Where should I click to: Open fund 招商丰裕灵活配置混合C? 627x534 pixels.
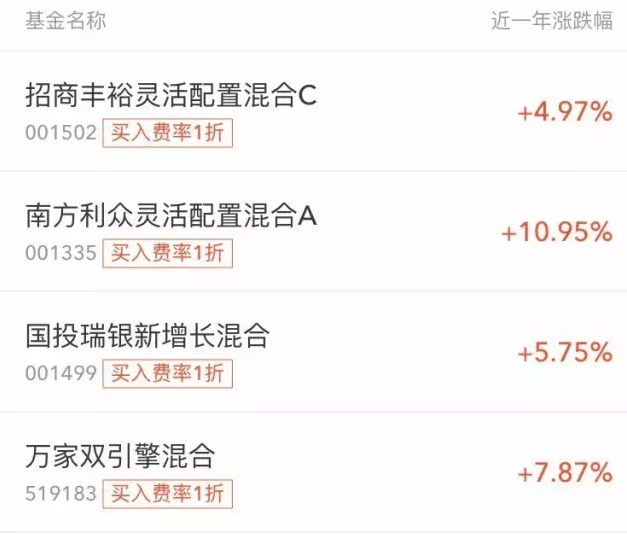tap(314, 111)
